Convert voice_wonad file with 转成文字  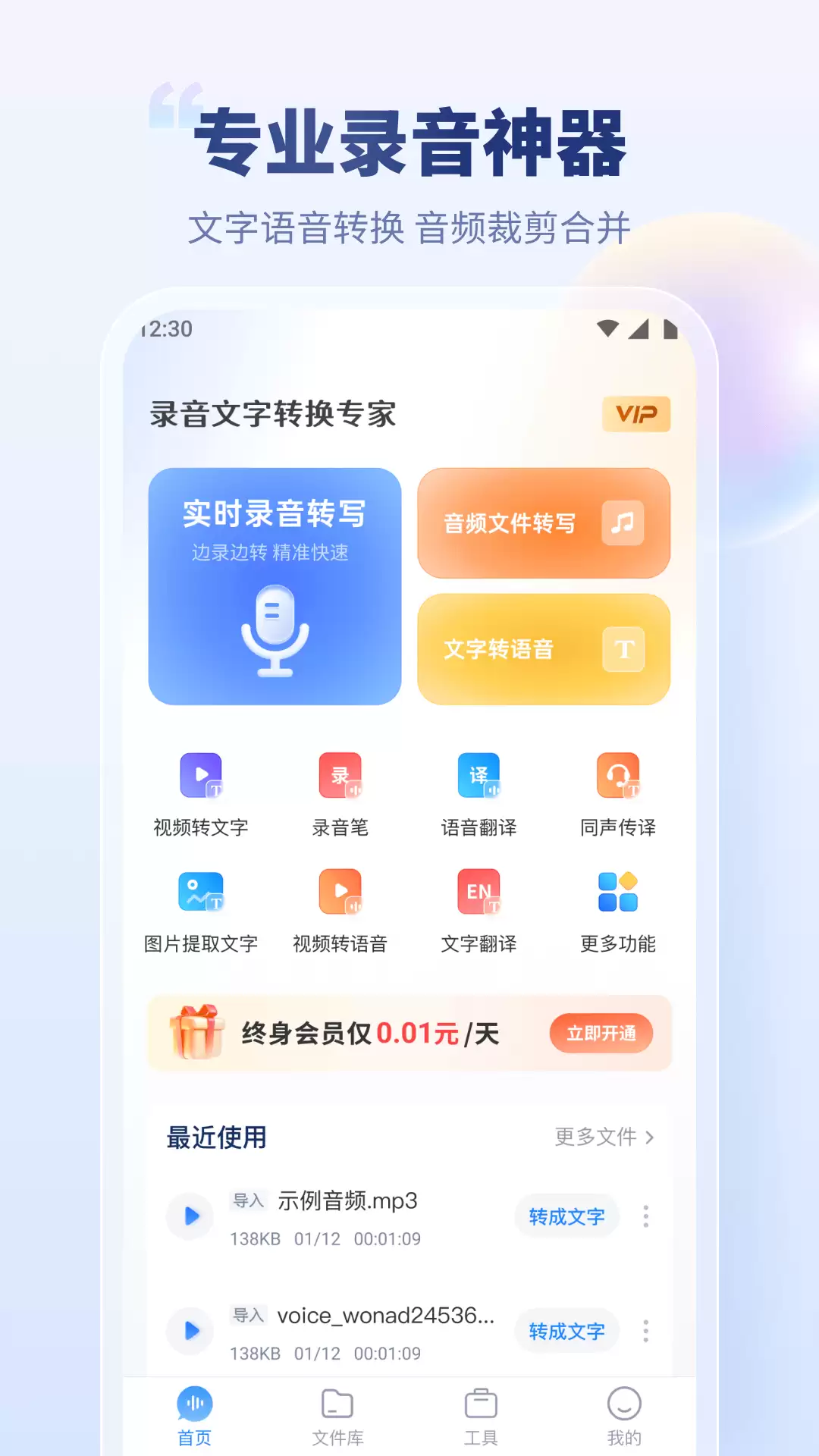[x=566, y=1331]
